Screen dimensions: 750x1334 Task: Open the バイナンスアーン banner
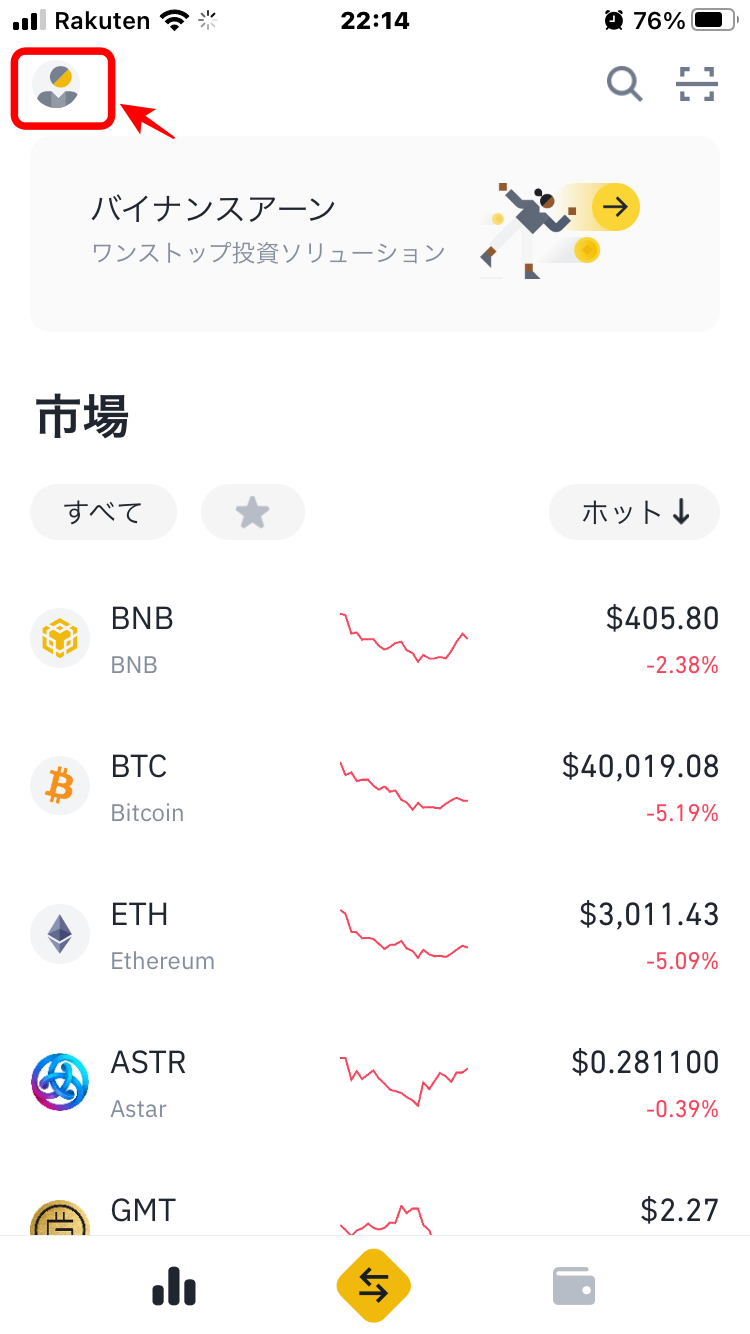tap(375, 234)
